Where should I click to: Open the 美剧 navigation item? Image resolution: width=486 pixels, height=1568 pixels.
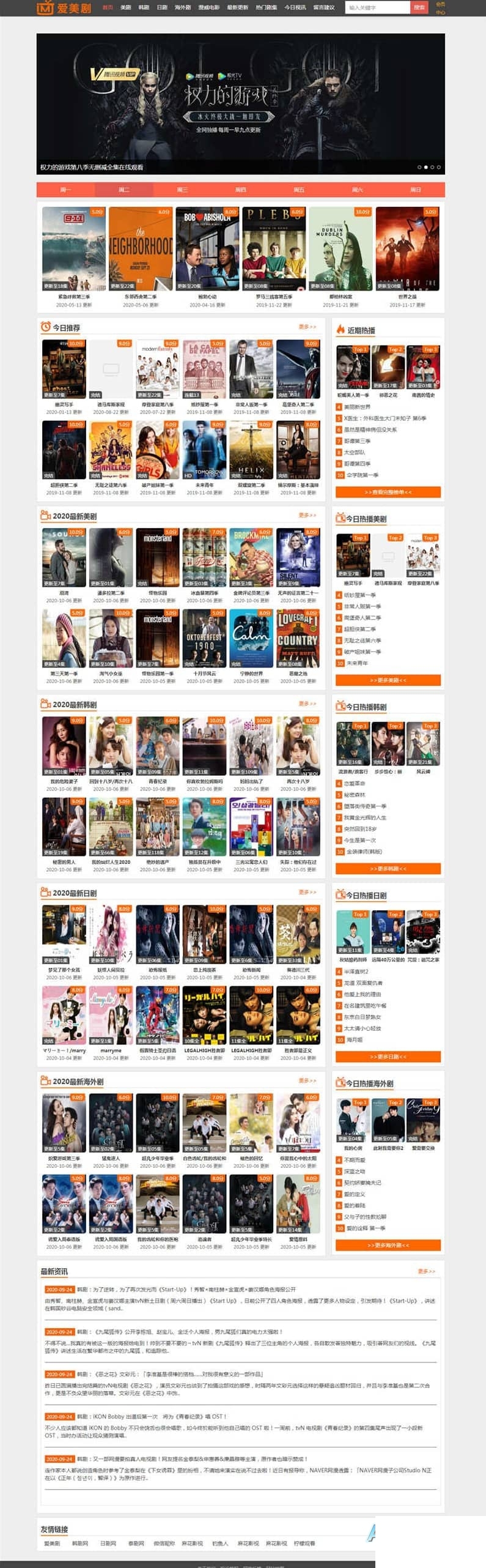[125, 7]
